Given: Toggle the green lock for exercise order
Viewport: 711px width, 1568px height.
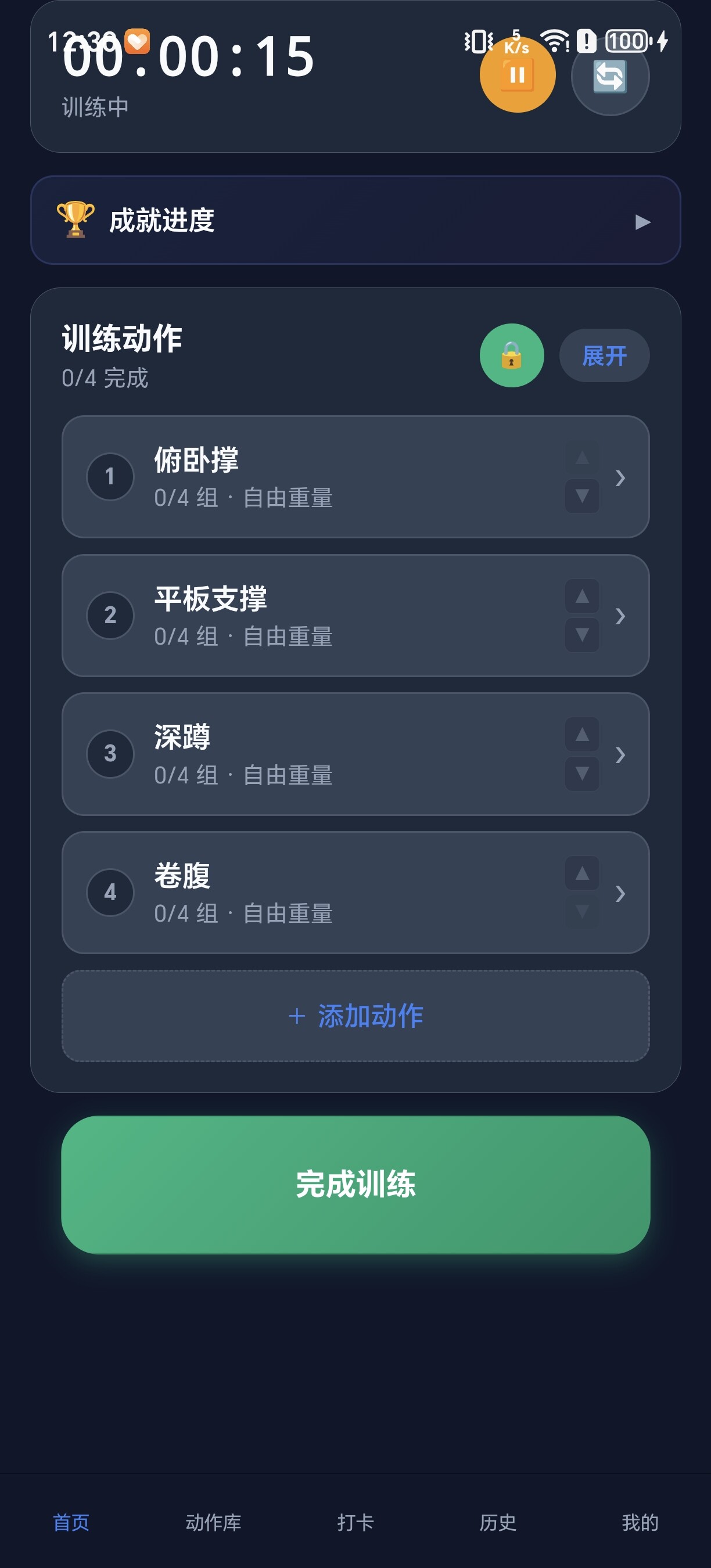Looking at the screenshot, I should coord(511,355).
